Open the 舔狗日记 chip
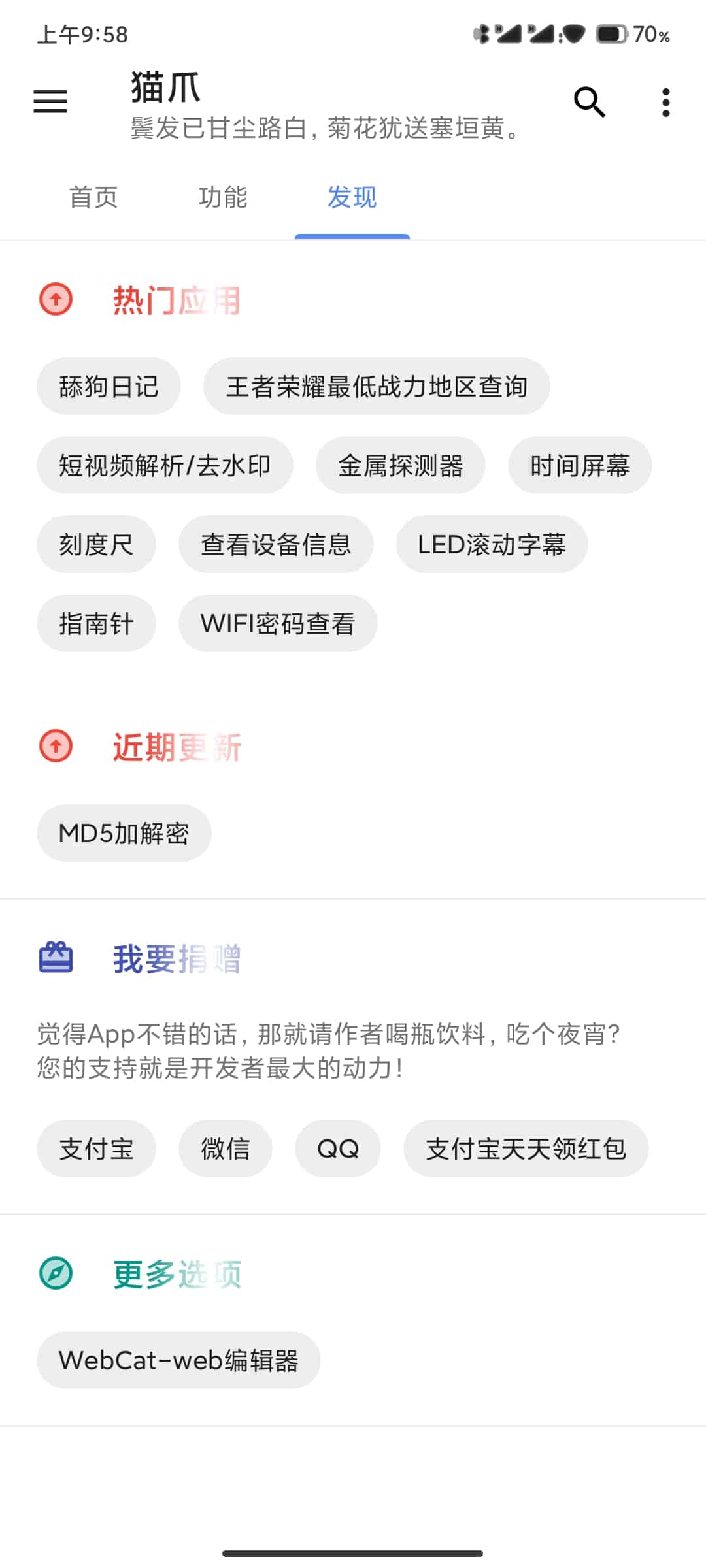This screenshot has height=1568, width=706. (x=109, y=386)
